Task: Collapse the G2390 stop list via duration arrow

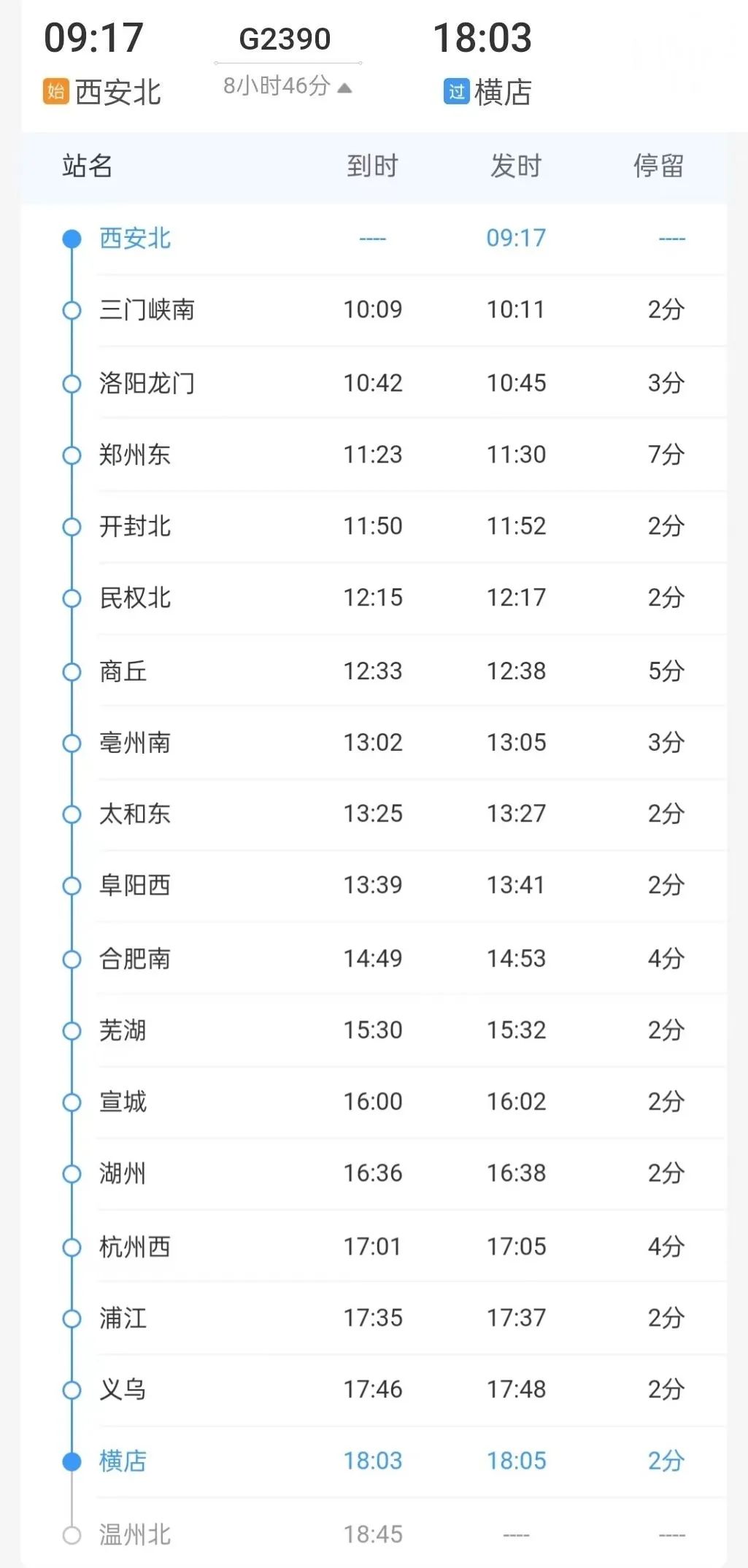Action: 344,88
